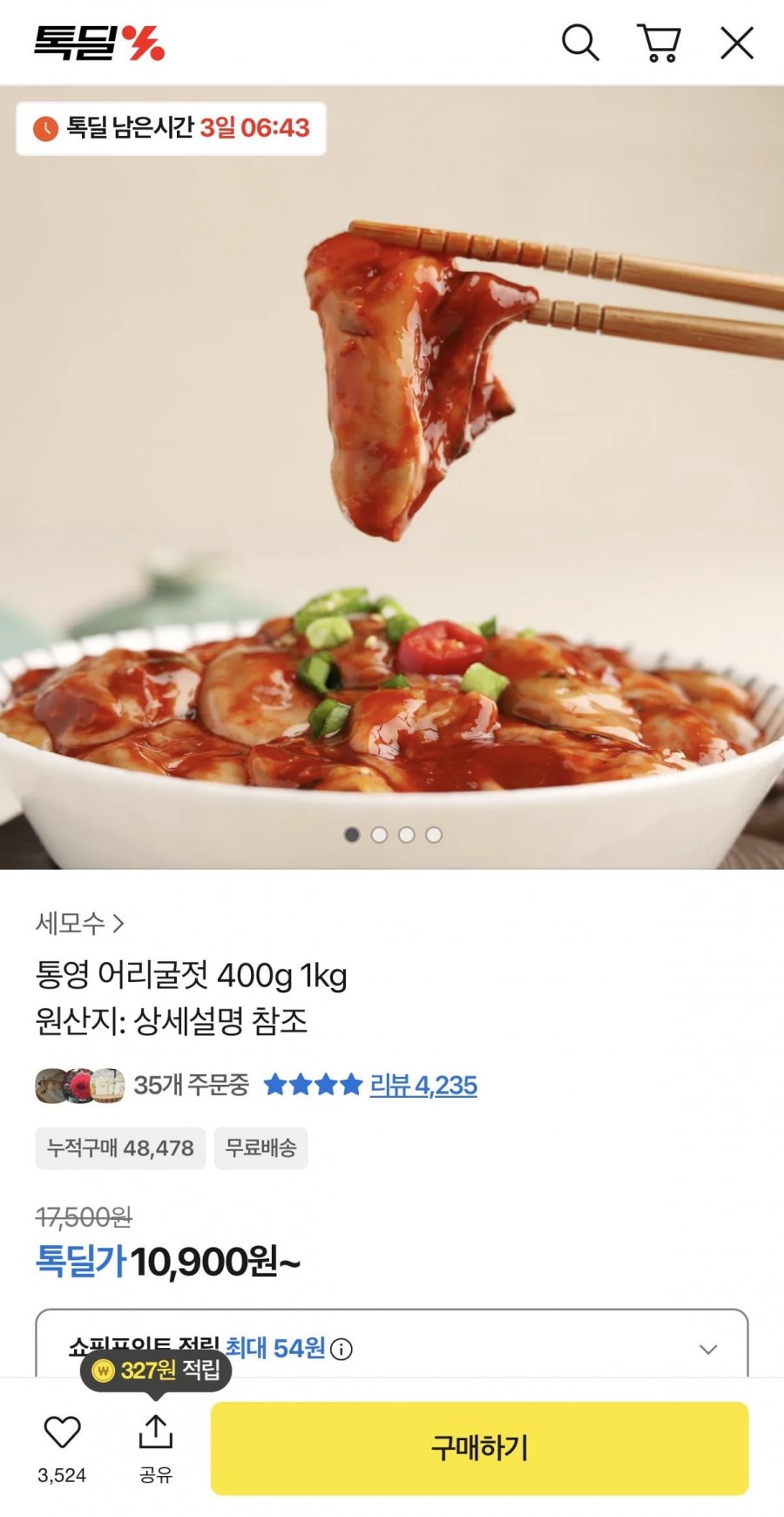Tap the 구매하기 buy button
This screenshot has width=784, height=1517.
(479, 1448)
